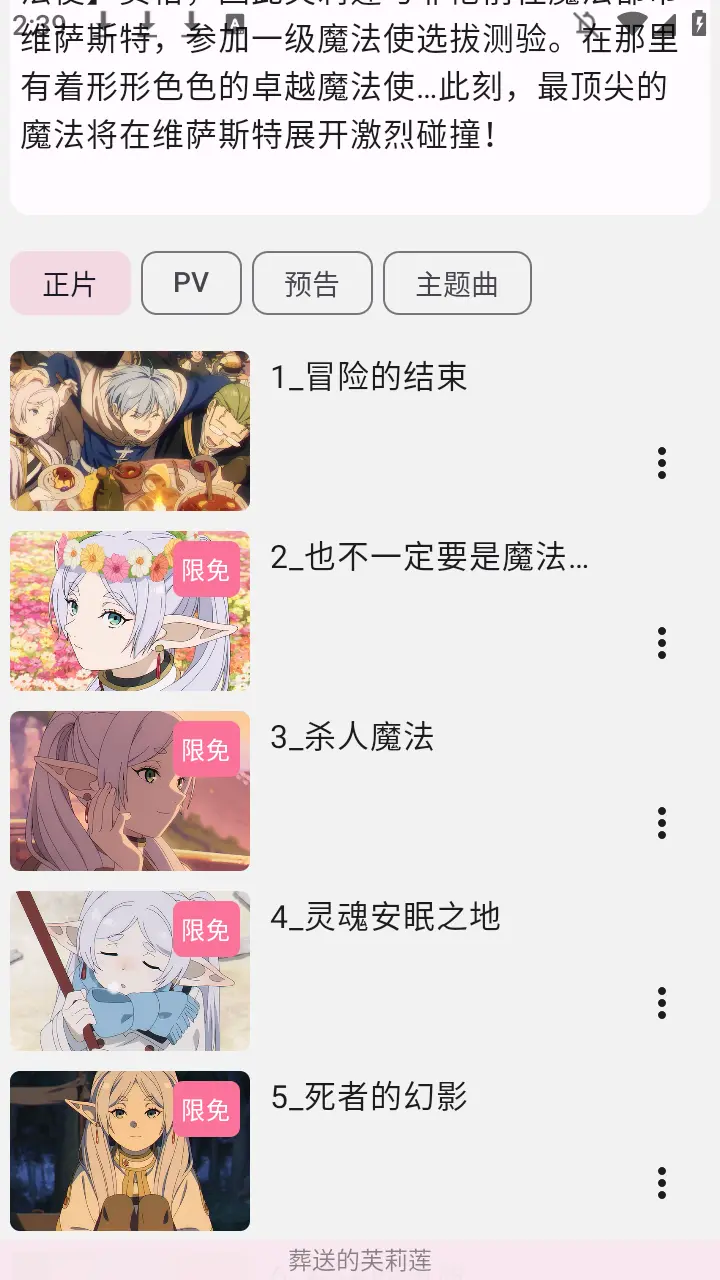Image resolution: width=720 pixels, height=1280 pixels.
Task: Switch to the 预告 chip
Action: point(312,284)
